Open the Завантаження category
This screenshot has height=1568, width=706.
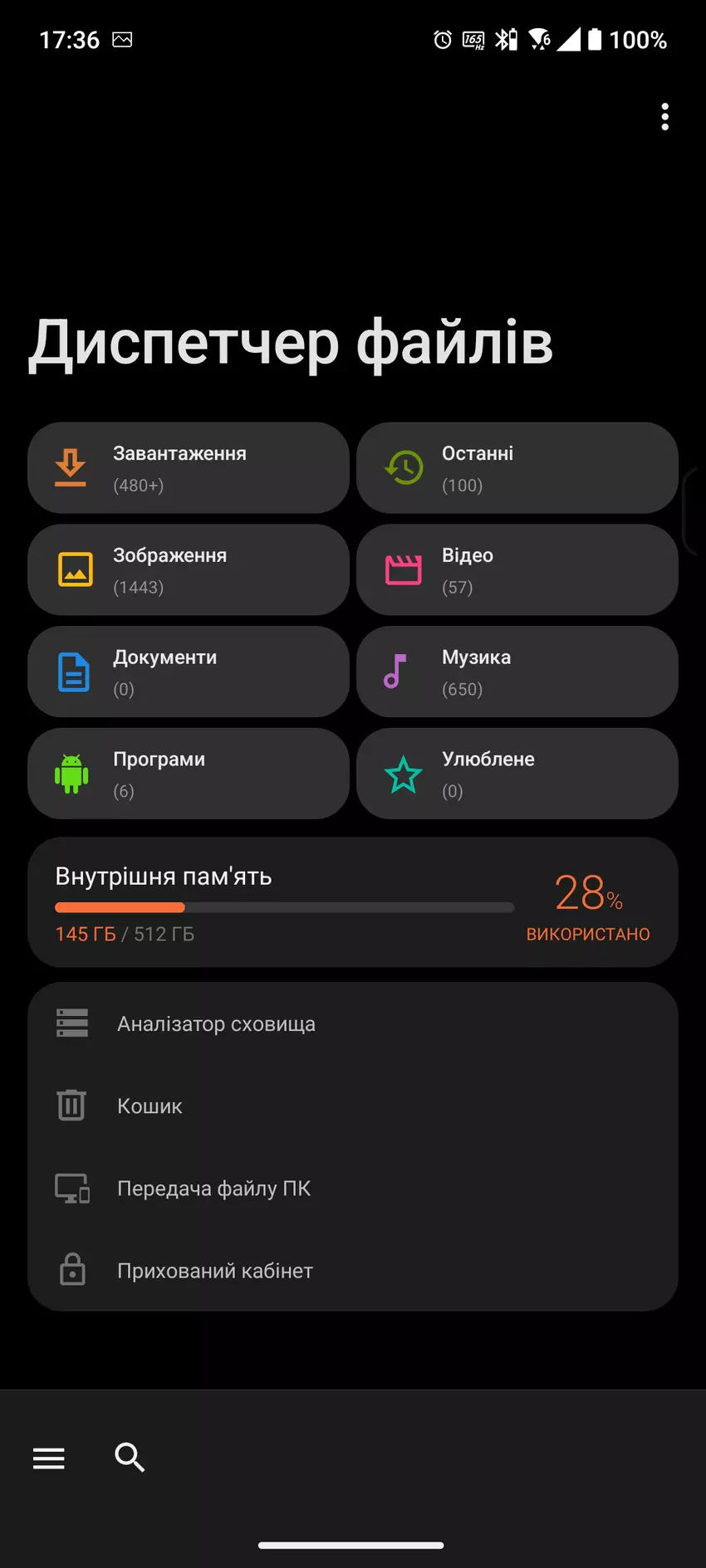(x=188, y=468)
